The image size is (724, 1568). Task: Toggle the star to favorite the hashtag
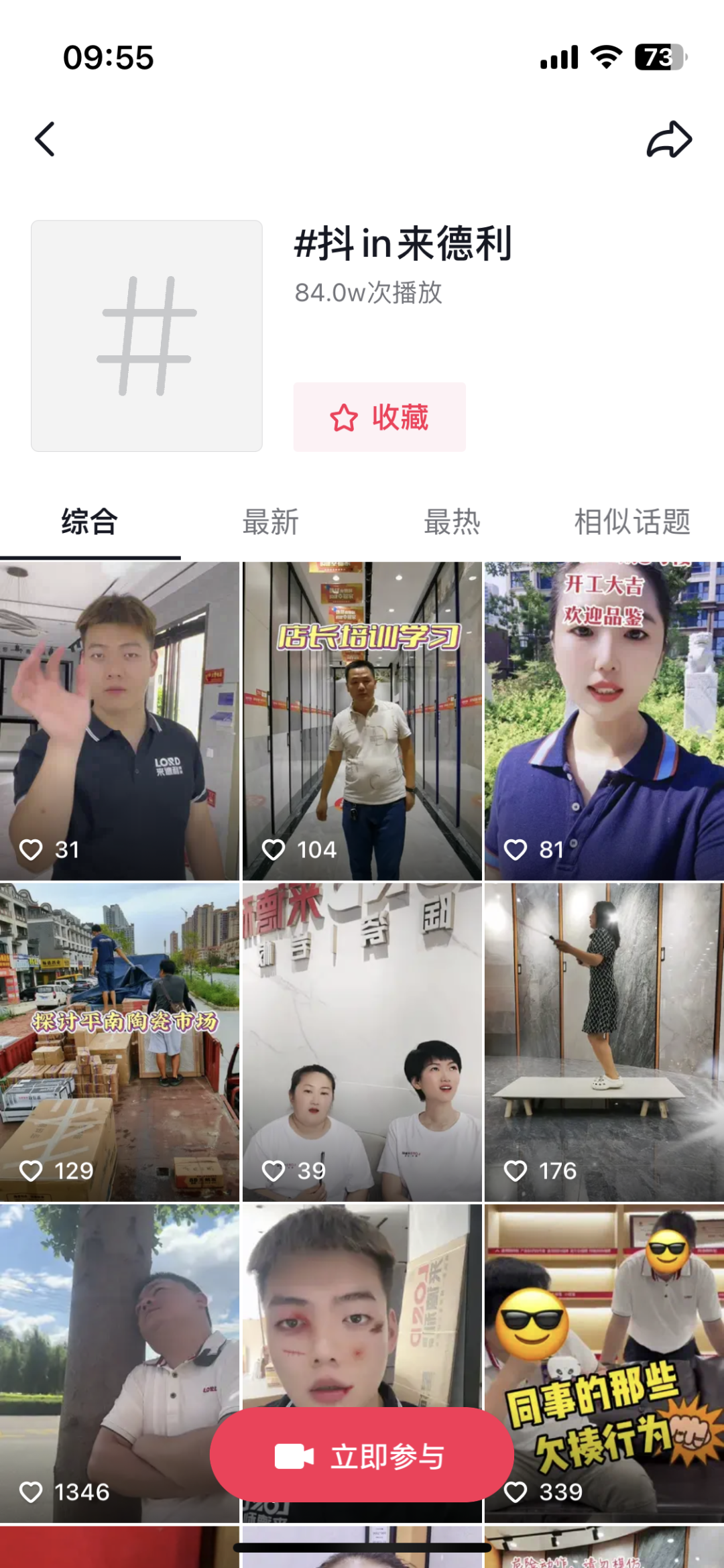(x=343, y=417)
